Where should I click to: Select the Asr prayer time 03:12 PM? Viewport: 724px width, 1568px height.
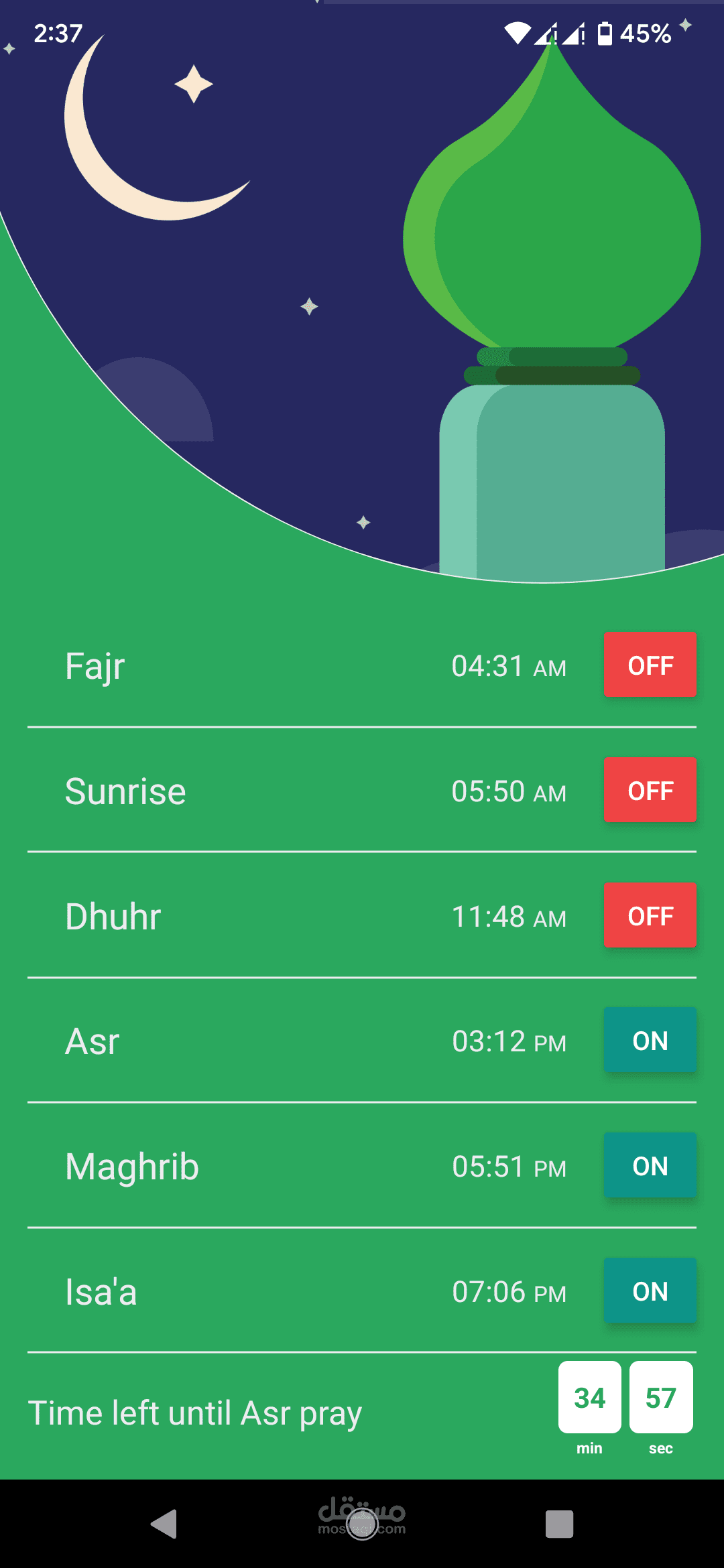(x=509, y=1041)
